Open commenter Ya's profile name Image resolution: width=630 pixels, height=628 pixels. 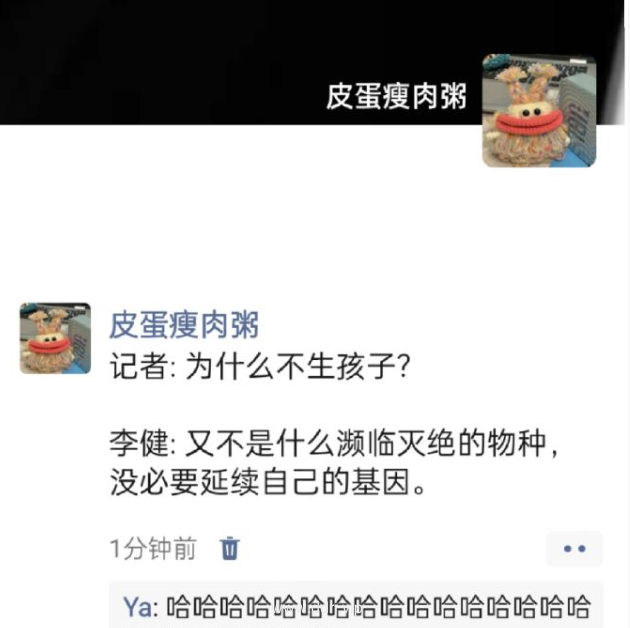[138, 606]
